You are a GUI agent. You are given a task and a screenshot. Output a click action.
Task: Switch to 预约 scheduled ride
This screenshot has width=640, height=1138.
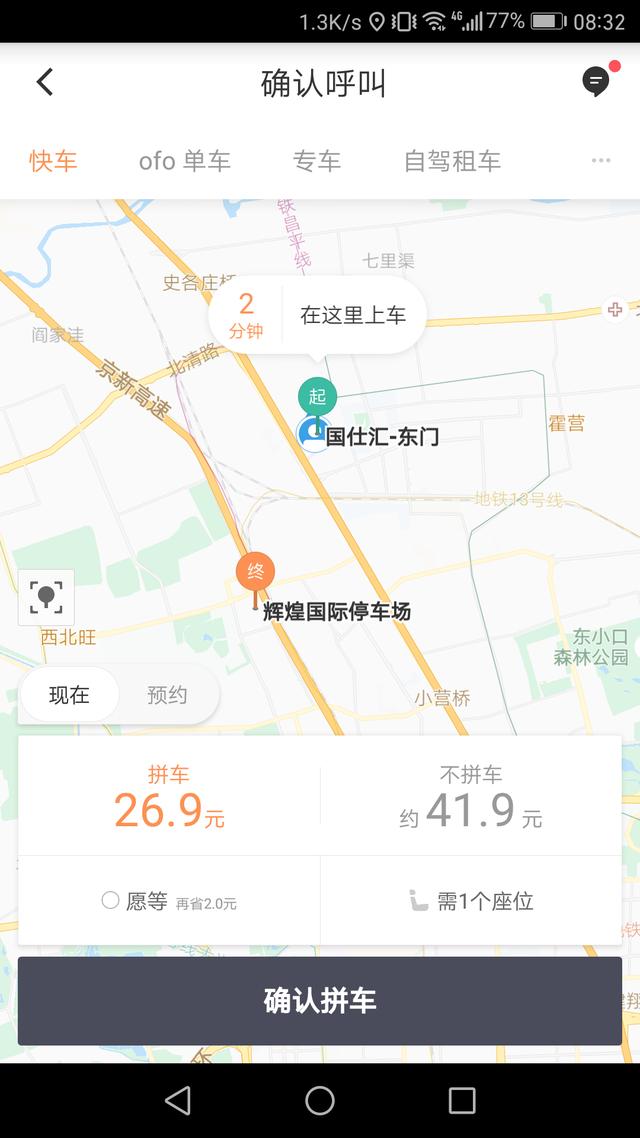168,695
